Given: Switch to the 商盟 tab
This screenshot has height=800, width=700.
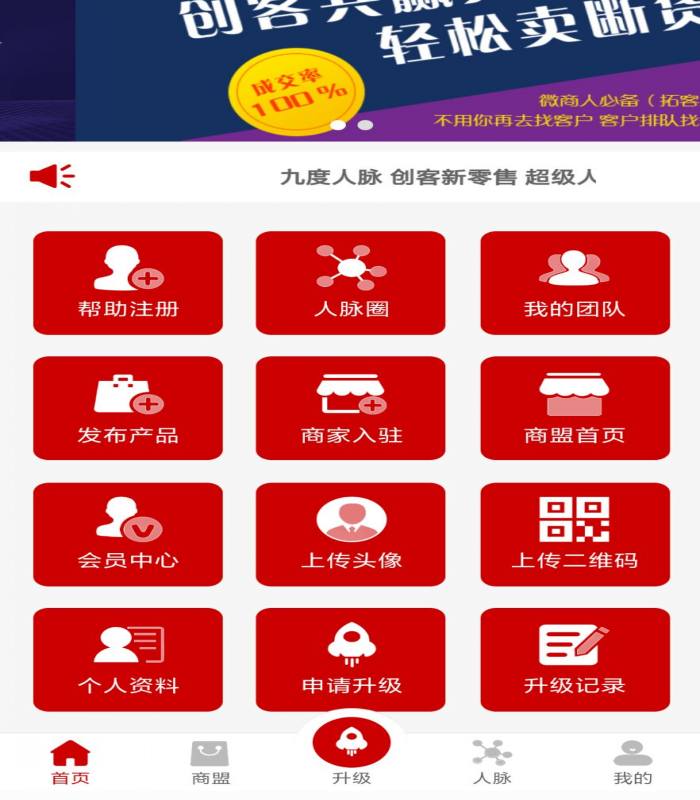Looking at the screenshot, I should (210, 763).
